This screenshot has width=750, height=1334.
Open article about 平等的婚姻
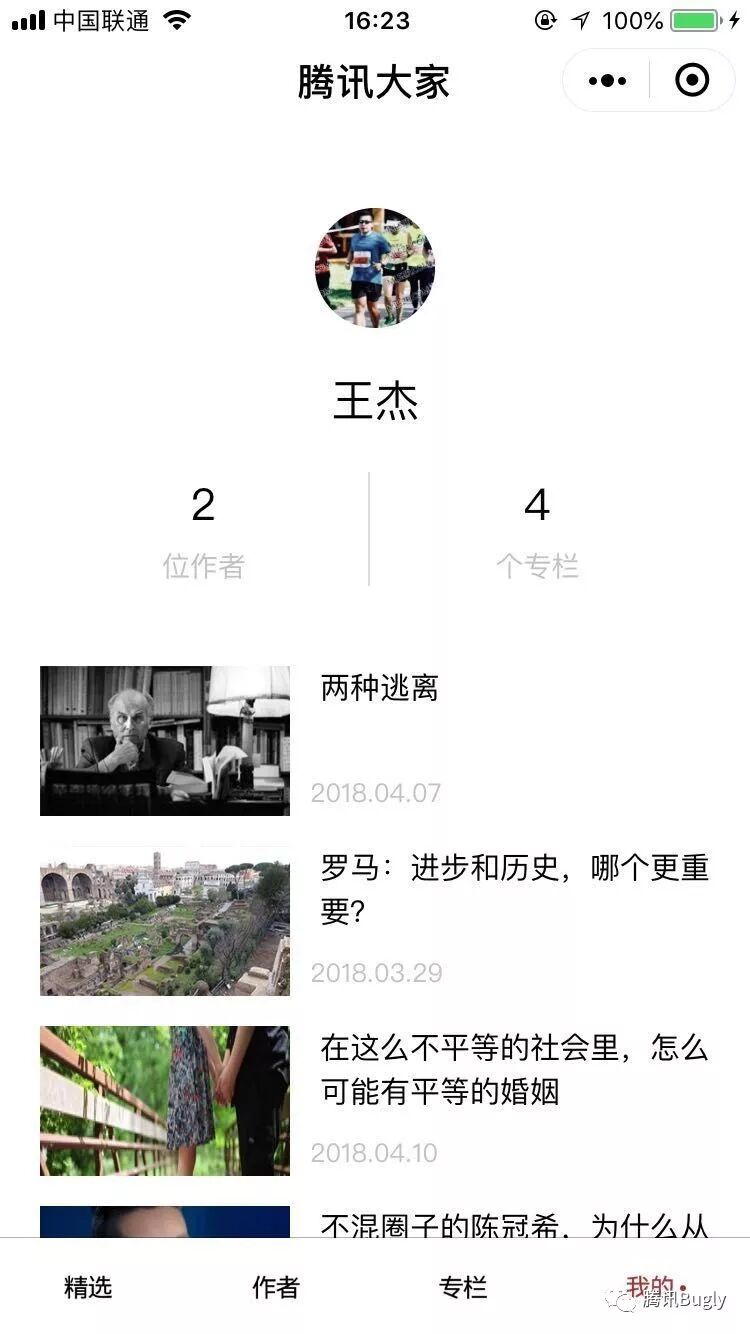coord(375,1101)
